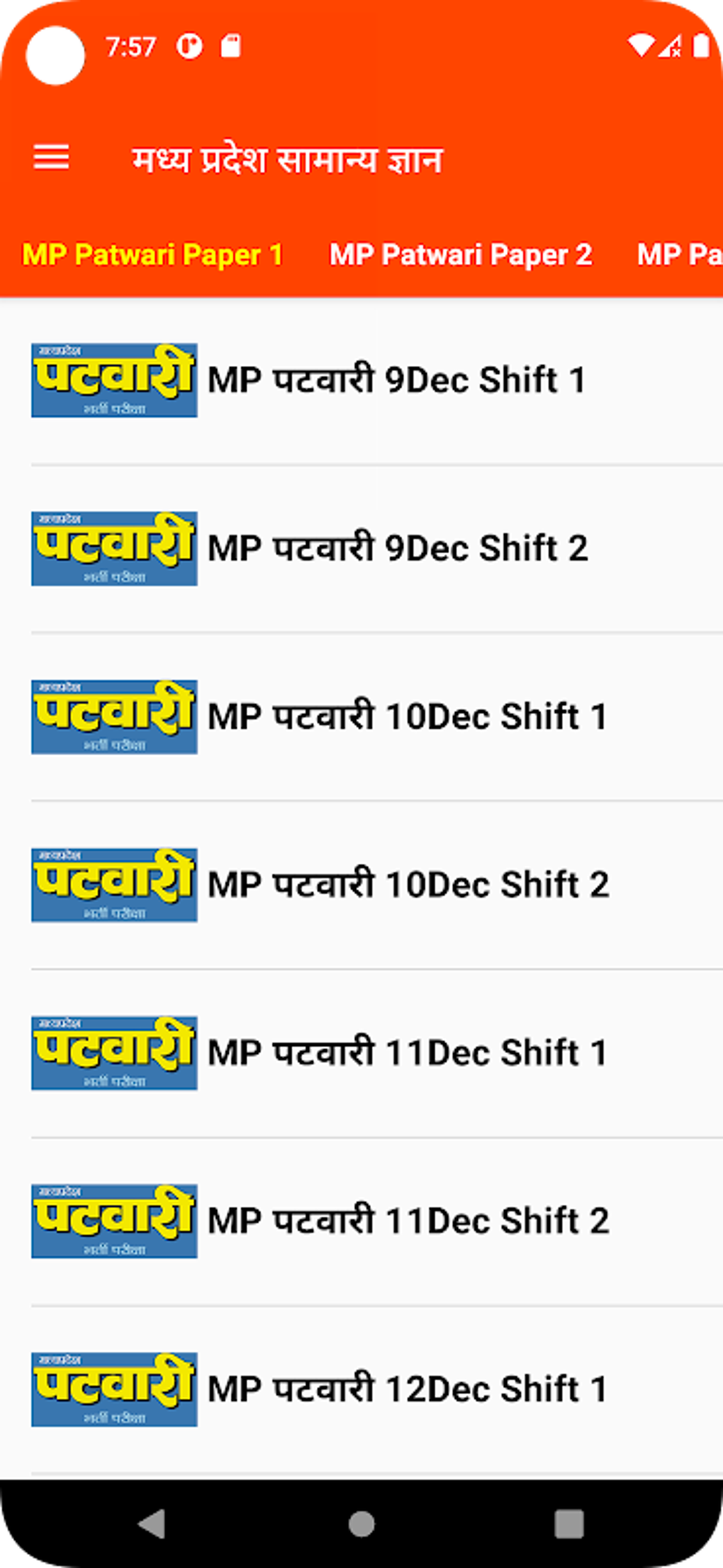Tap the battery indicator icon

tap(702, 45)
